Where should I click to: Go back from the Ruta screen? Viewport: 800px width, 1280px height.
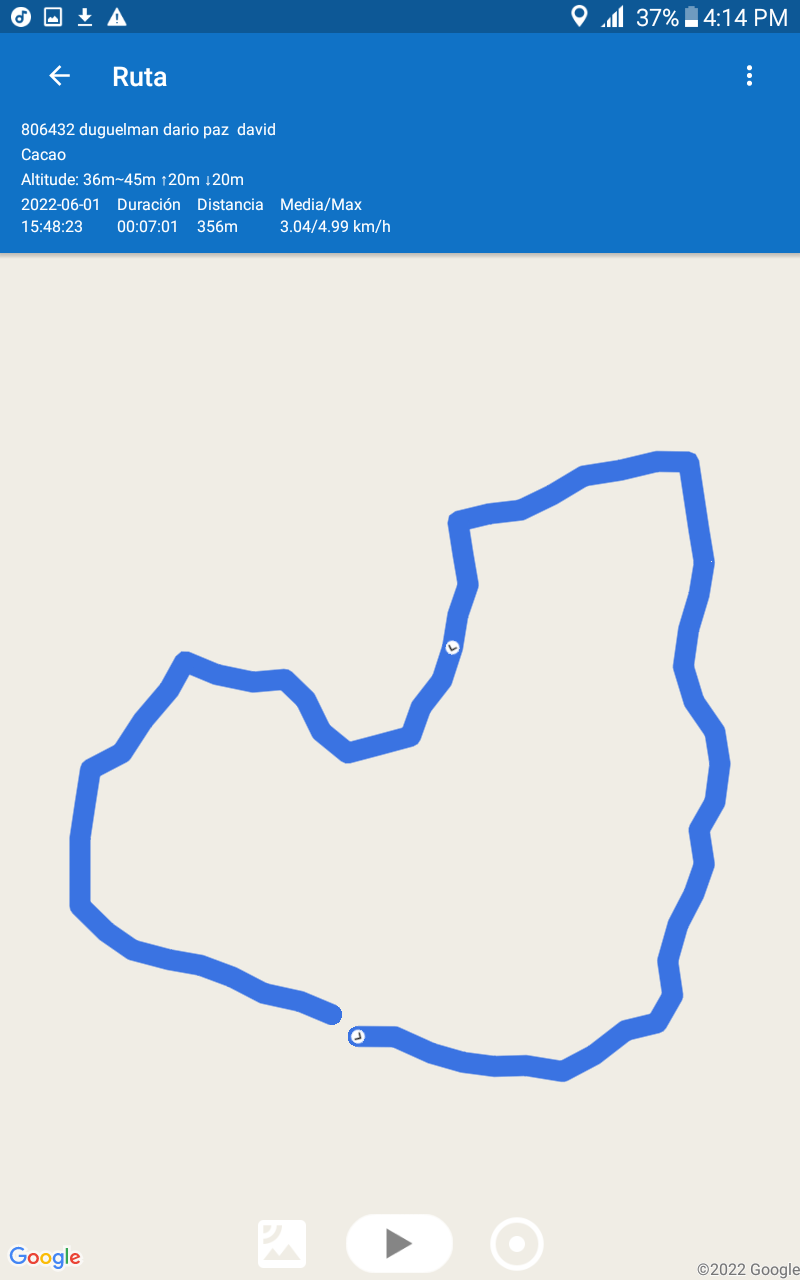[60, 76]
